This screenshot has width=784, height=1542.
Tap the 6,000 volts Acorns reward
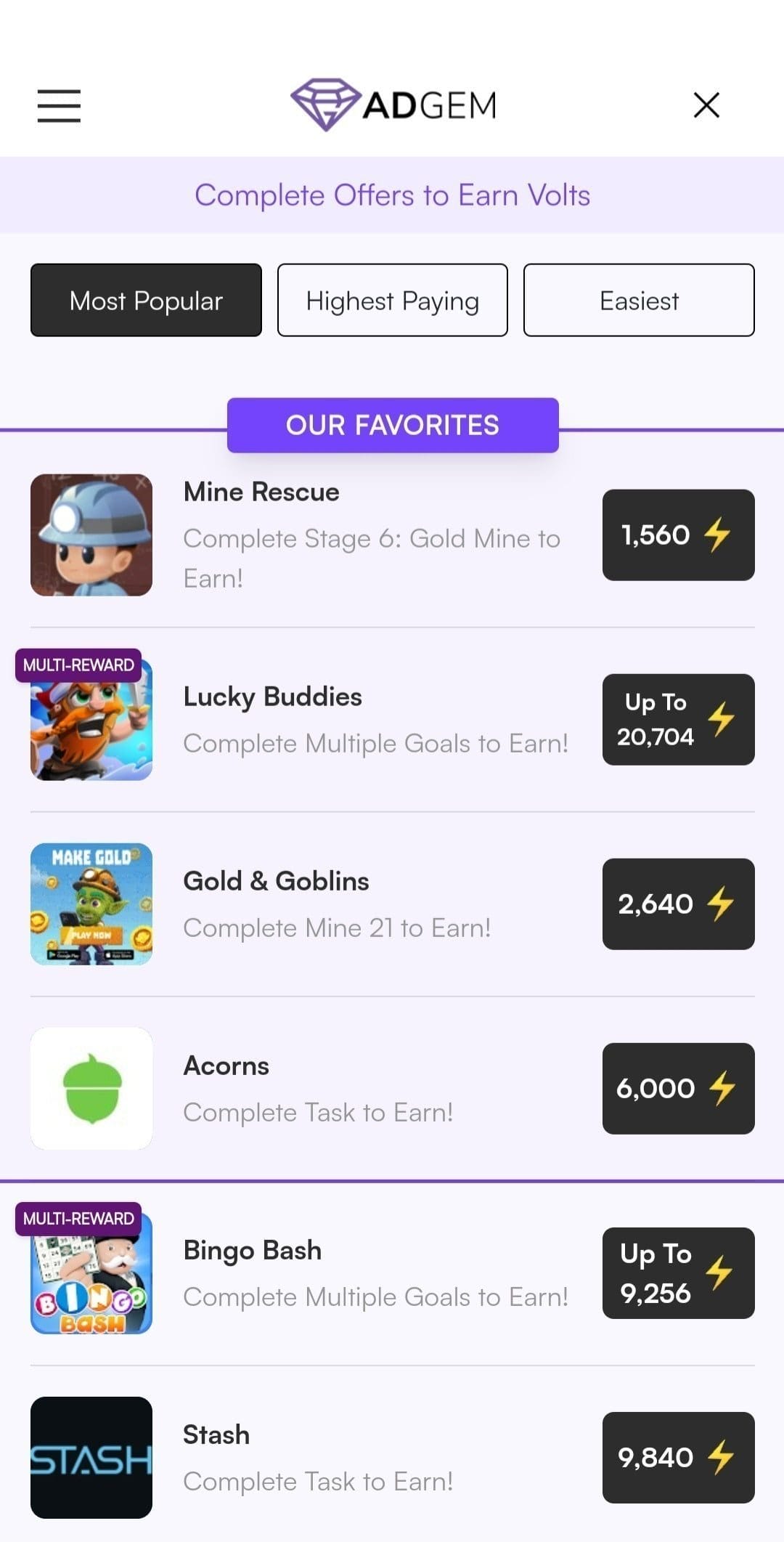tap(678, 1089)
